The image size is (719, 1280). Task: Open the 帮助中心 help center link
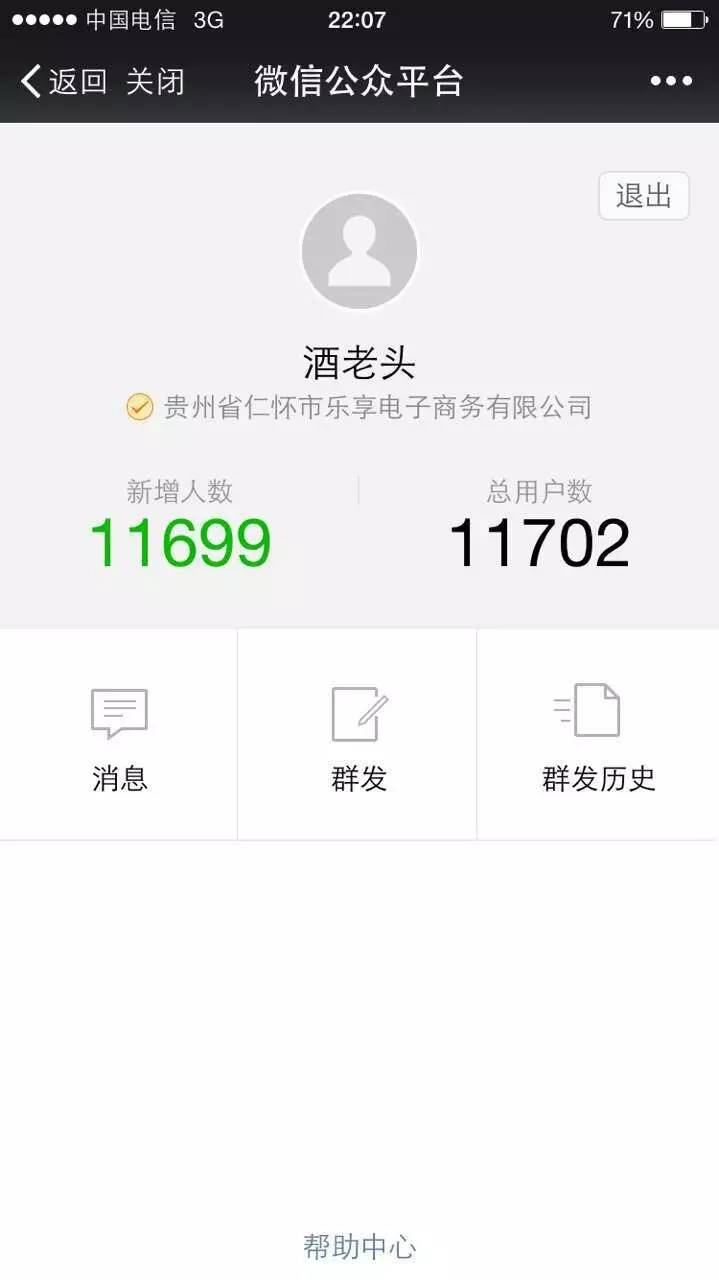tap(359, 1246)
